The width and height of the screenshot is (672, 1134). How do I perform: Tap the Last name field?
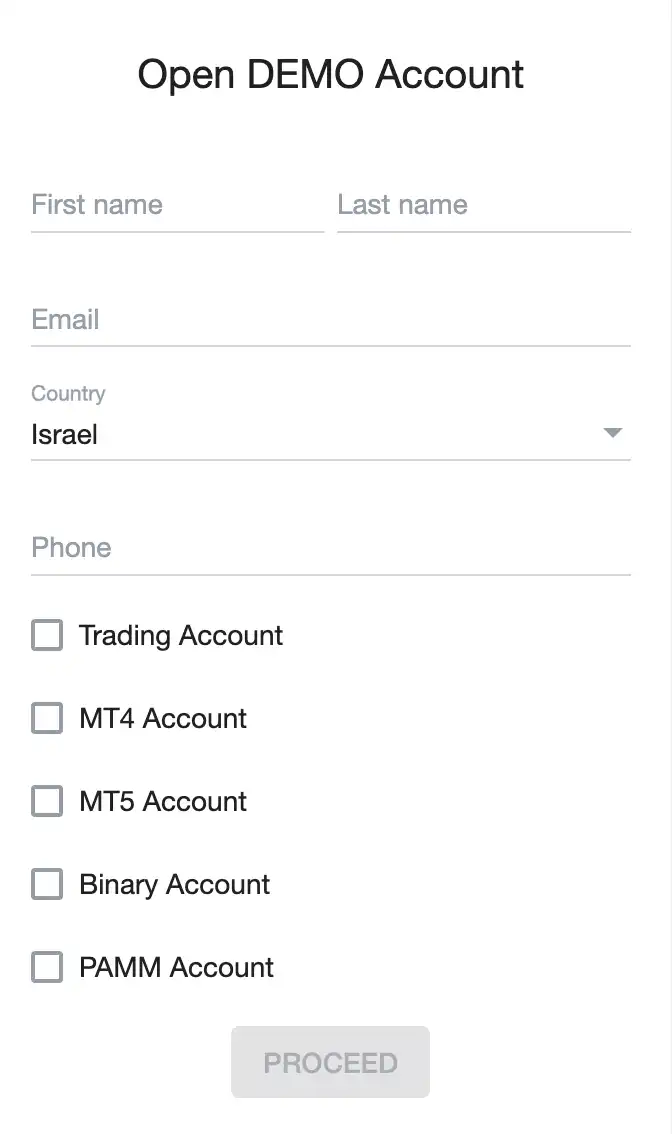click(x=483, y=206)
